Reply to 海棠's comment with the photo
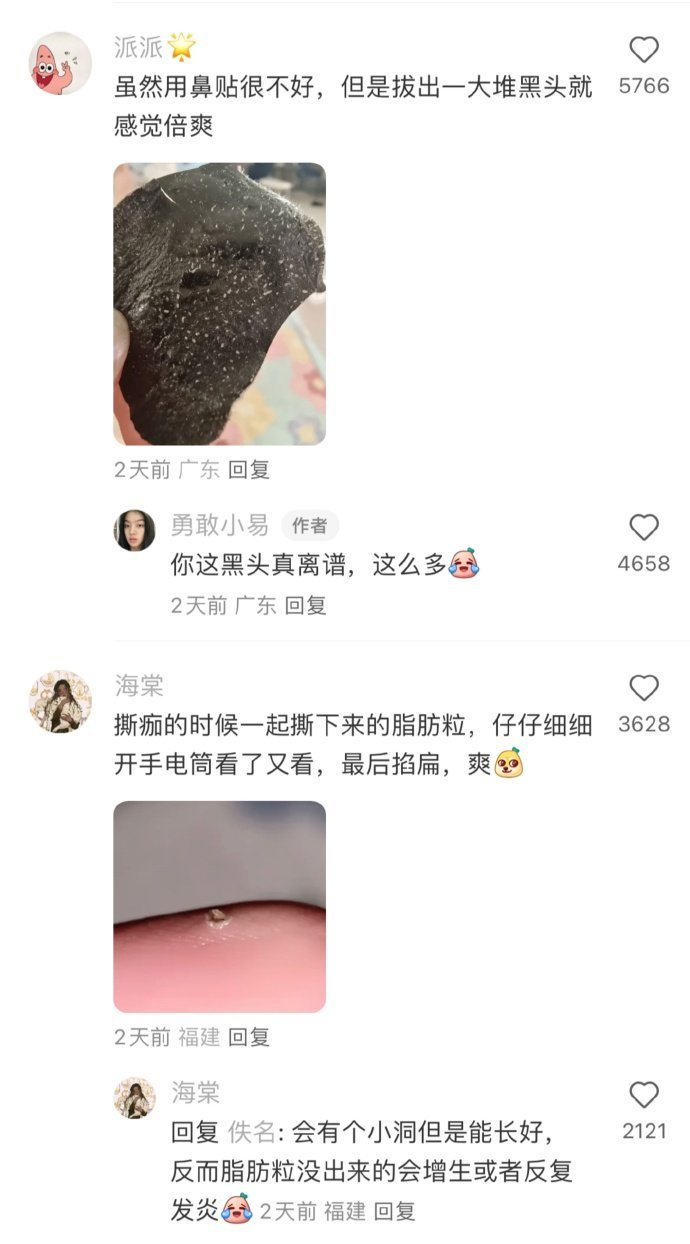The height and width of the screenshot is (1244, 690). 249,1037
